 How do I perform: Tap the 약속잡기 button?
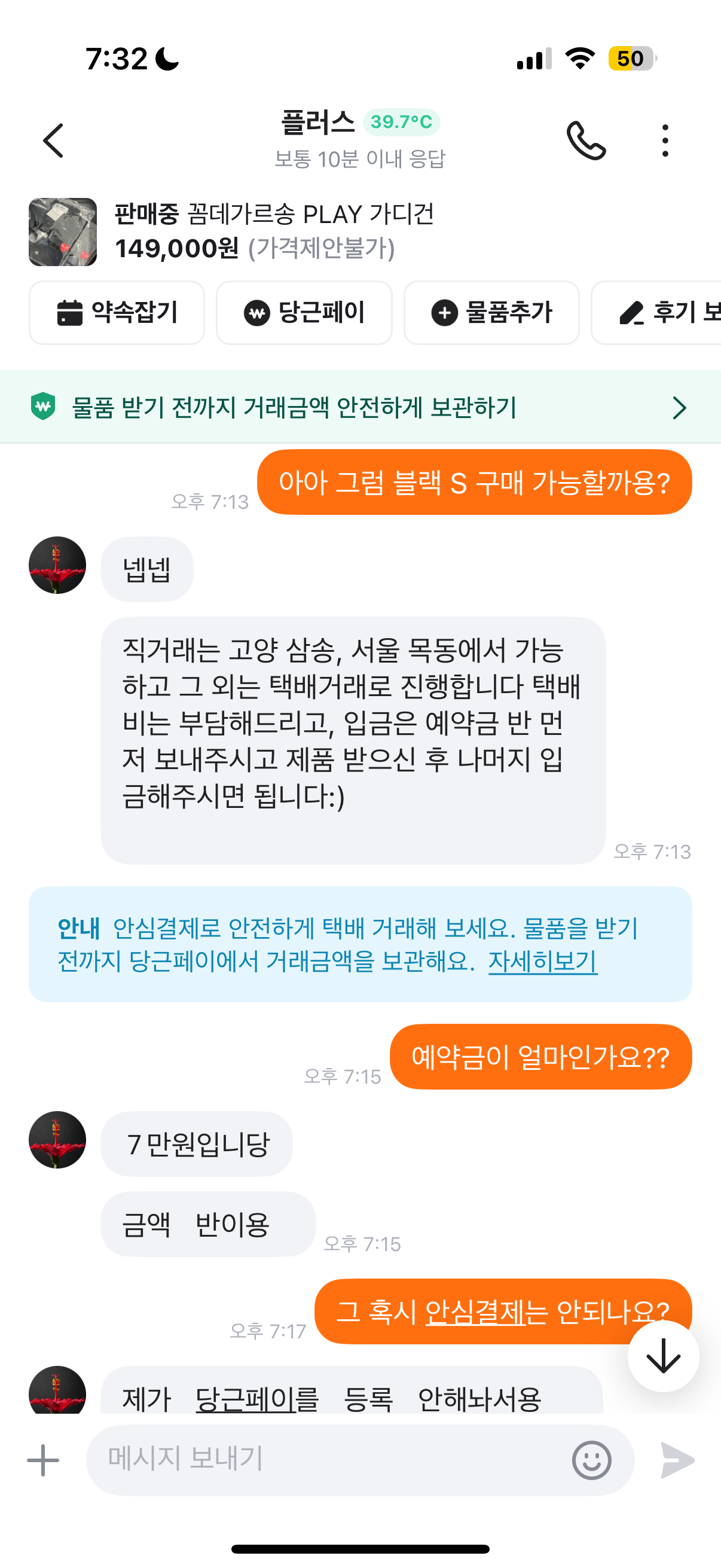117,313
